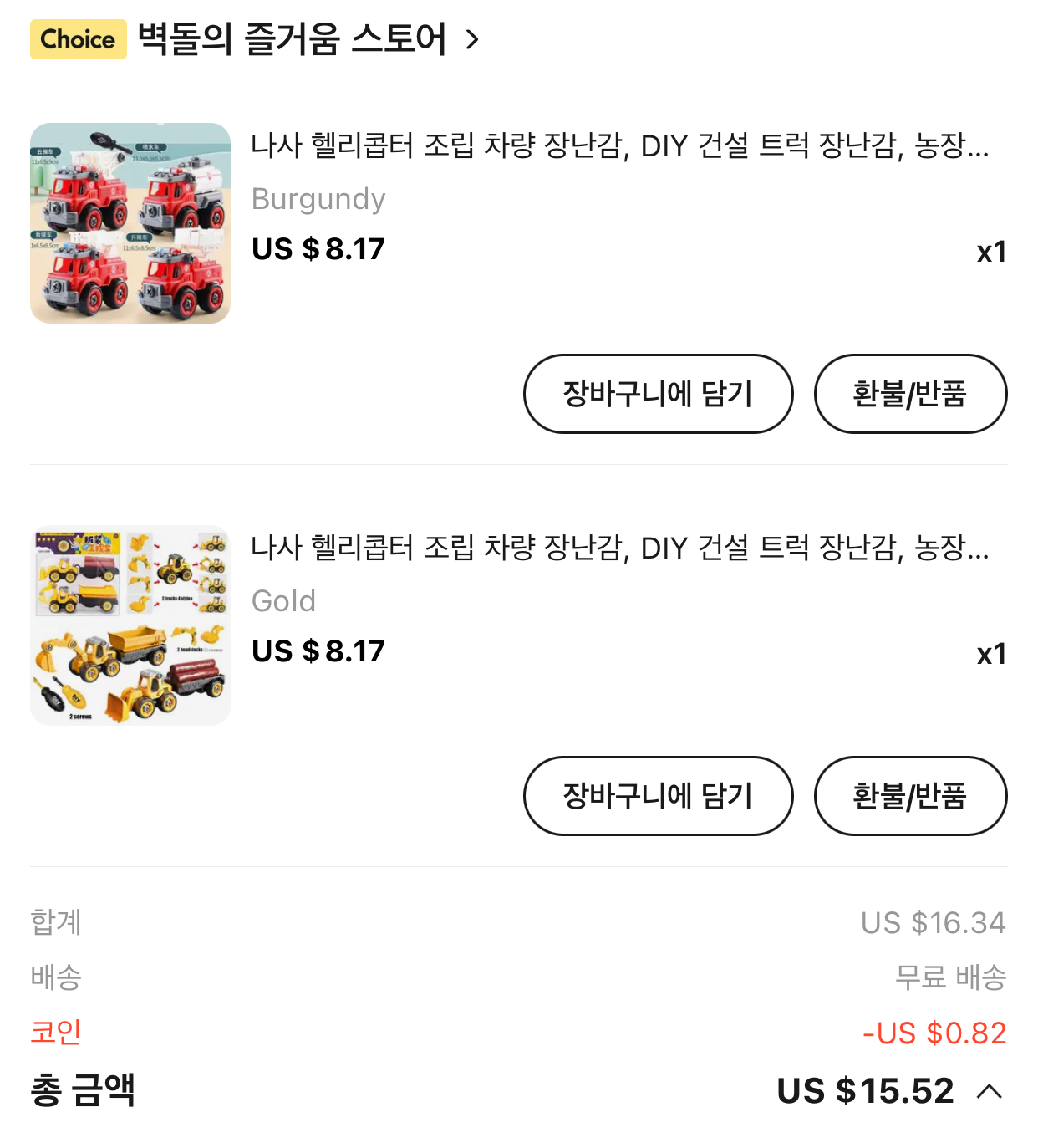
Task: Open the first product title link
Action: [x=623, y=147]
